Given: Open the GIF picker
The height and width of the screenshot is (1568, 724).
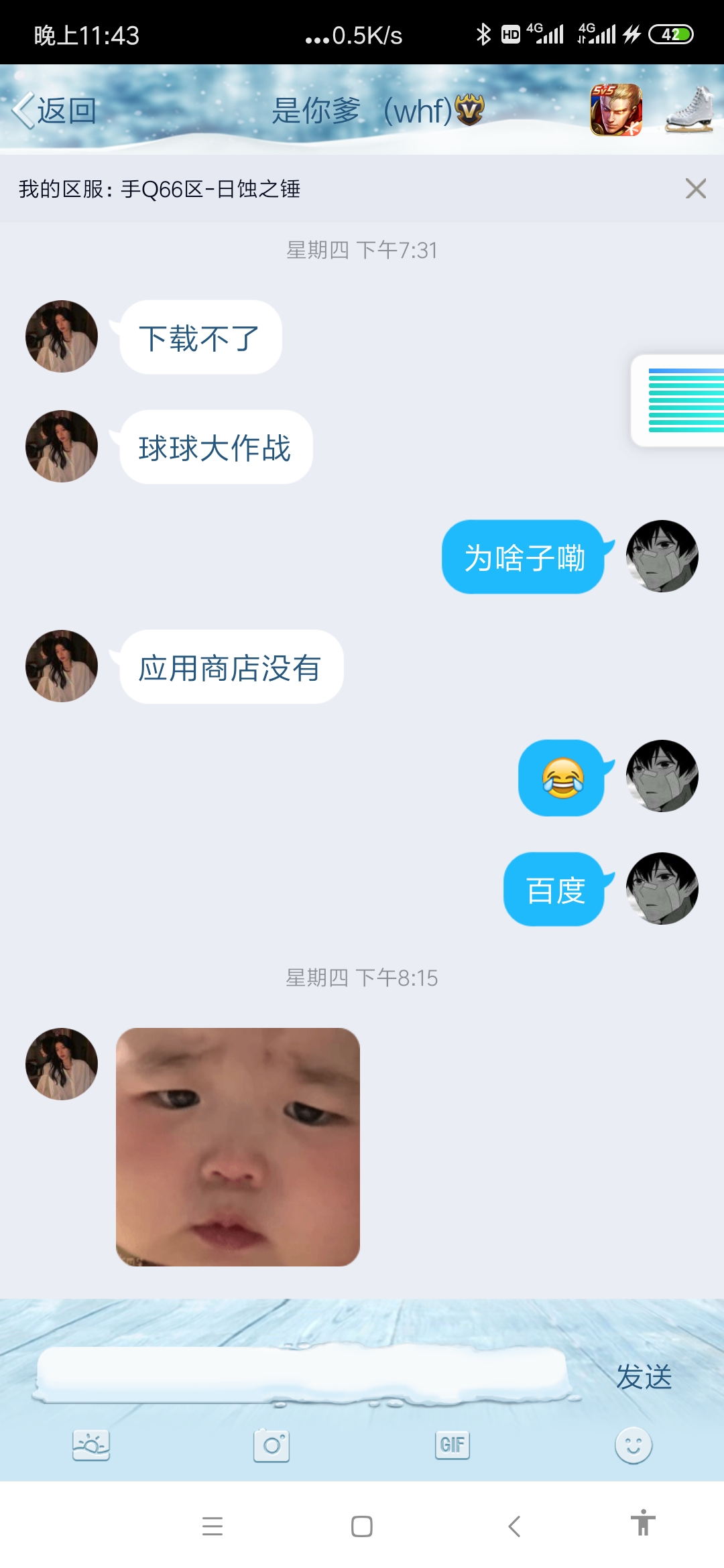Looking at the screenshot, I should tap(452, 1445).
